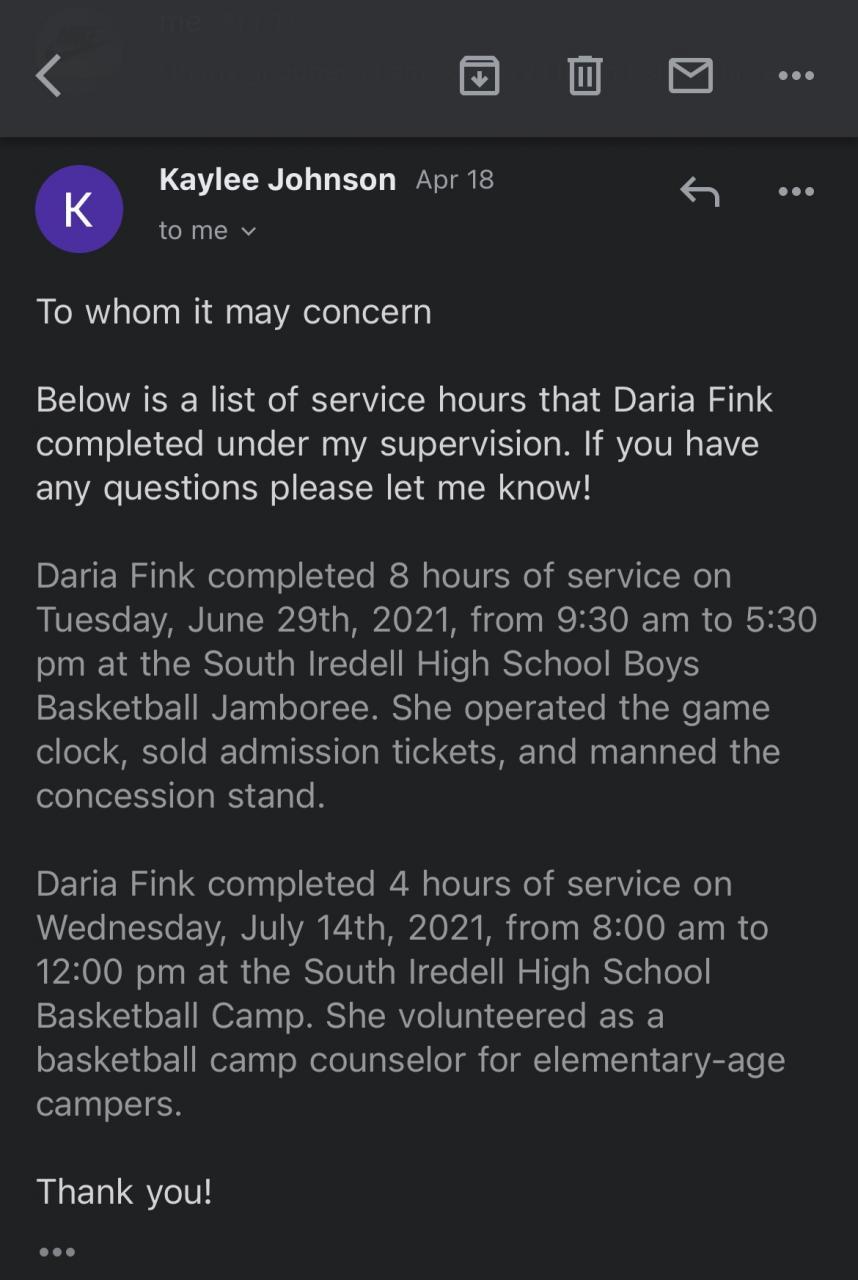Screen dimensions: 858x1280
Task: Delete this email with the trash icon
Action: click(x=585, y=76)
